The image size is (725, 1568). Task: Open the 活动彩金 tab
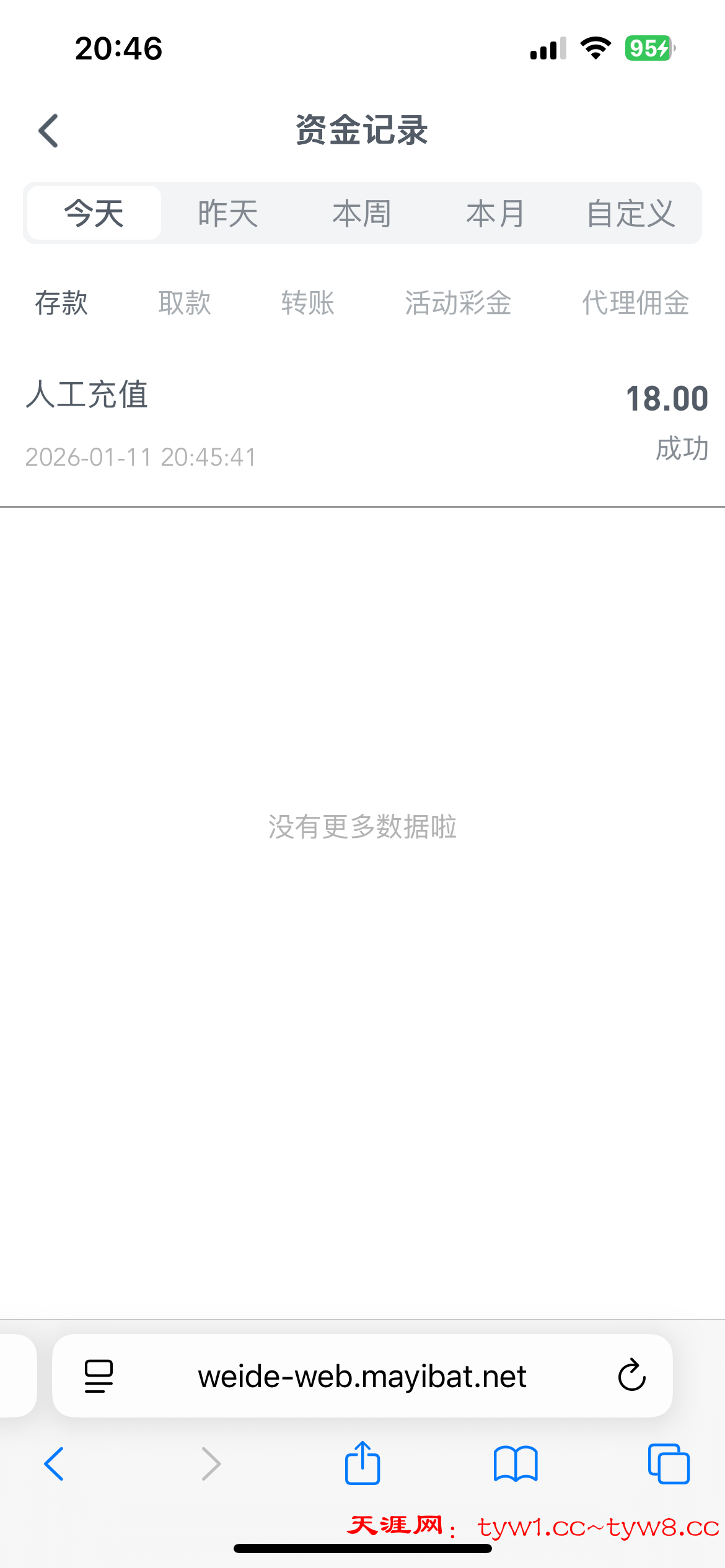459,303
